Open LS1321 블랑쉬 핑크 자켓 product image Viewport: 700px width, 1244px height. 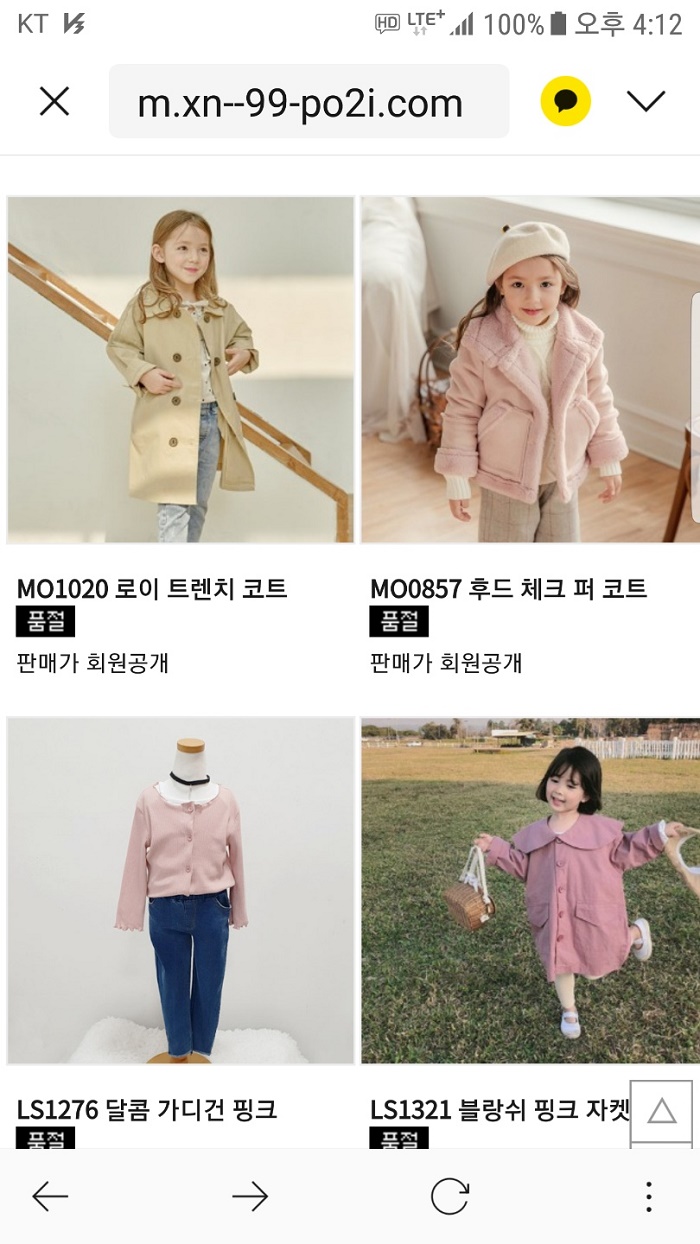pyautogui.click(x=530, y=890)
